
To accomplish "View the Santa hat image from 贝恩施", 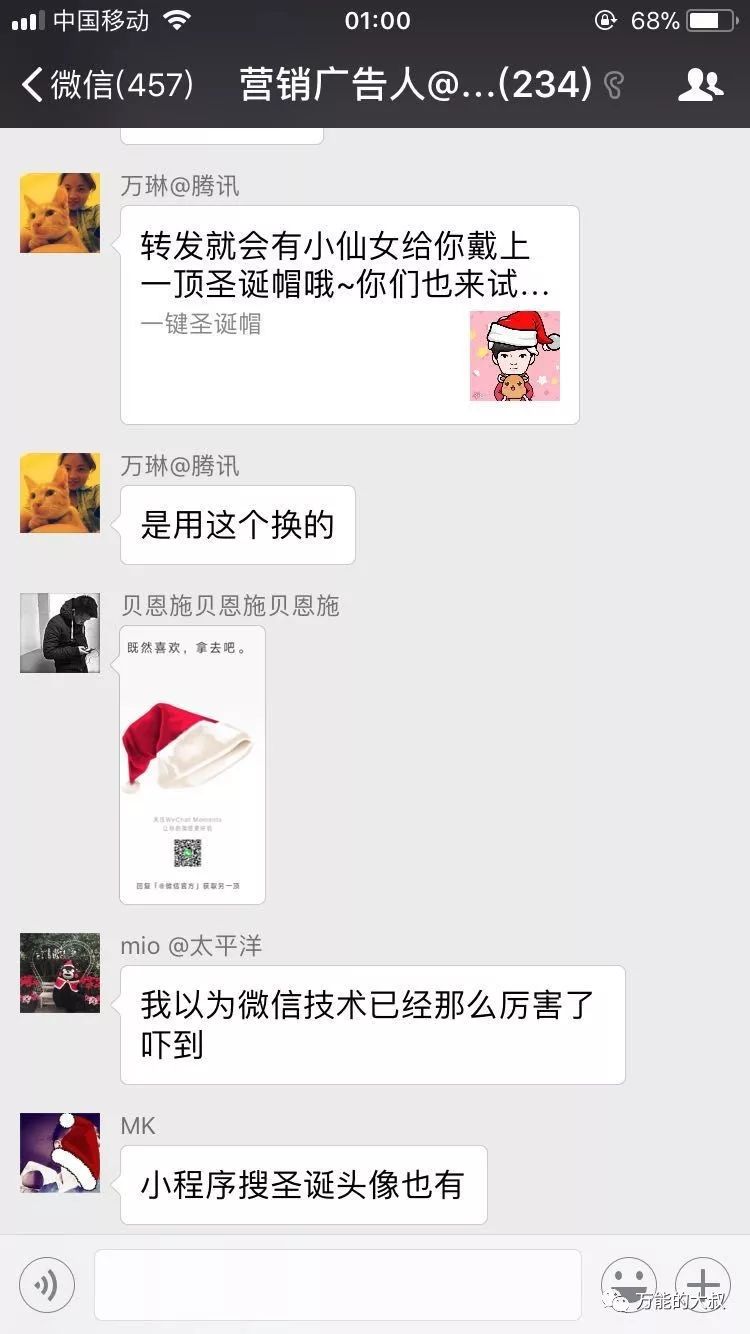I will click(x=193, y=764).
